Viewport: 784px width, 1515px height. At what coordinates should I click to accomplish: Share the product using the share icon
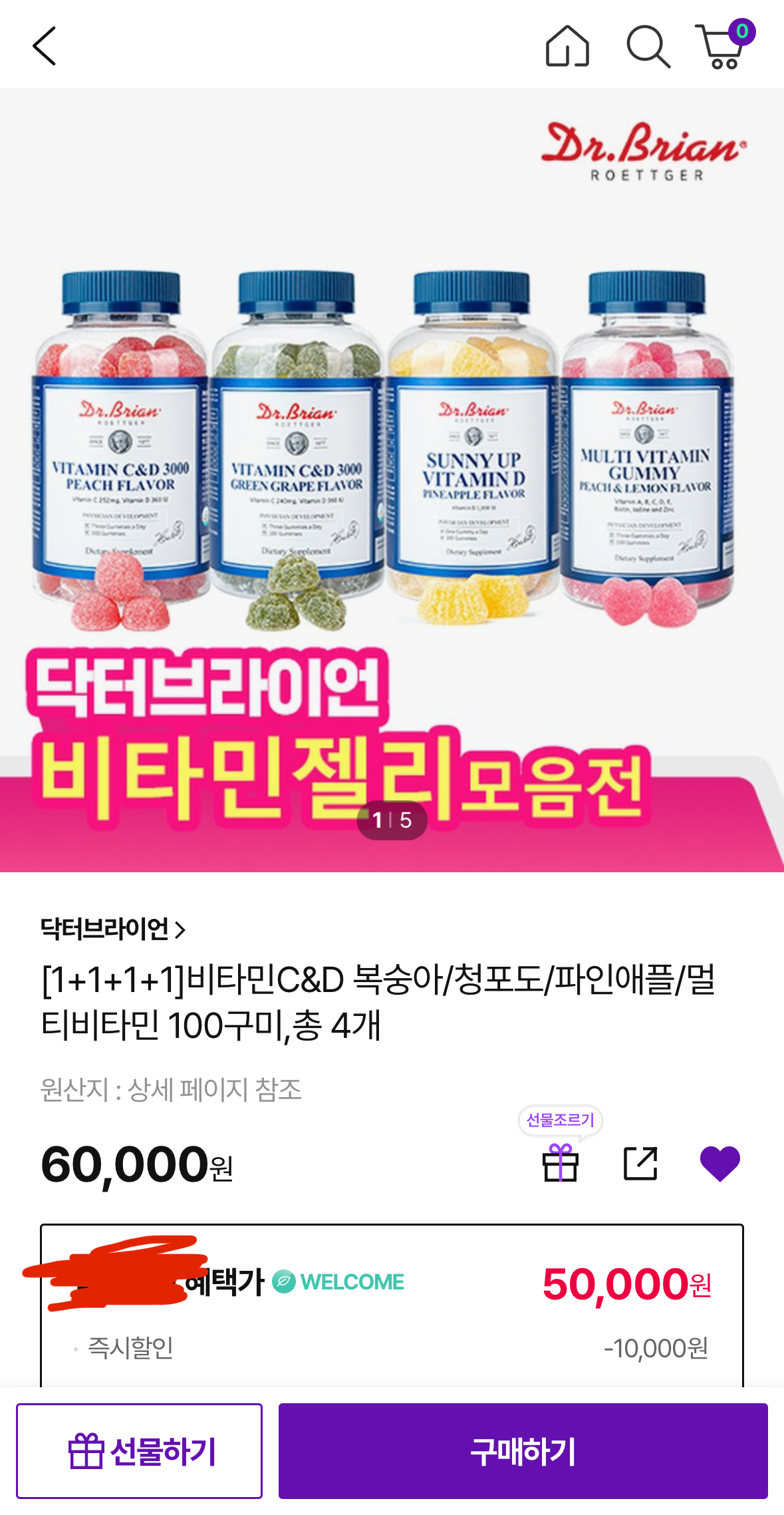click(641, 1163)
